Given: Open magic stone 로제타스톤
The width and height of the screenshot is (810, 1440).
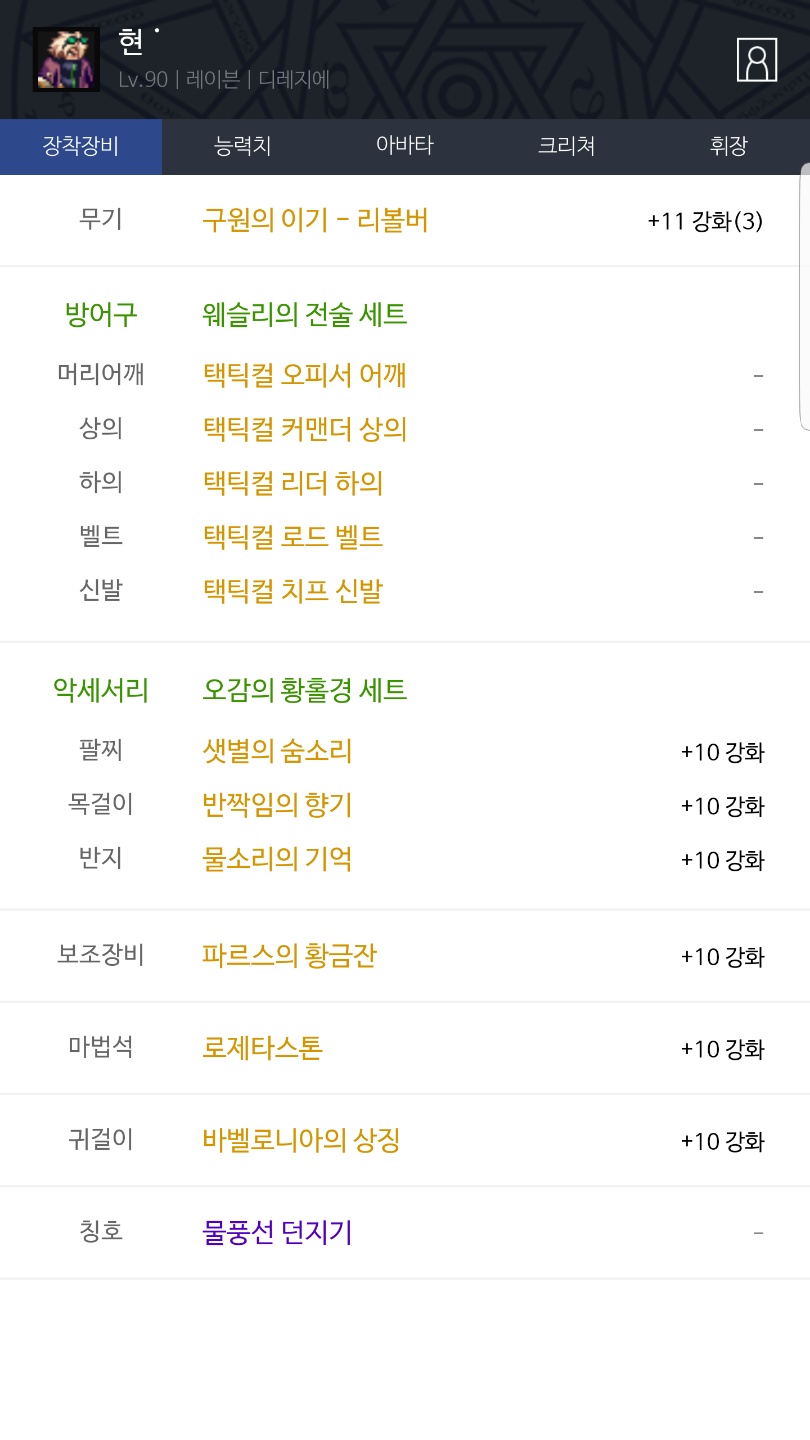Looking at the screenshot, I should click(x=262, y=1048).
